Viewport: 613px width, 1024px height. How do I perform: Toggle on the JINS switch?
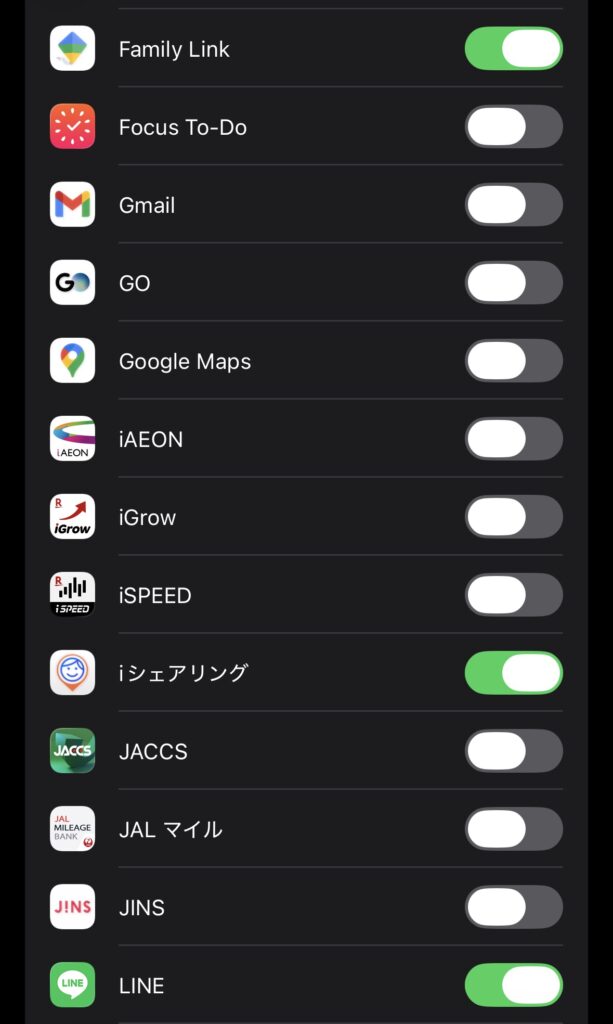click(513, 907)
